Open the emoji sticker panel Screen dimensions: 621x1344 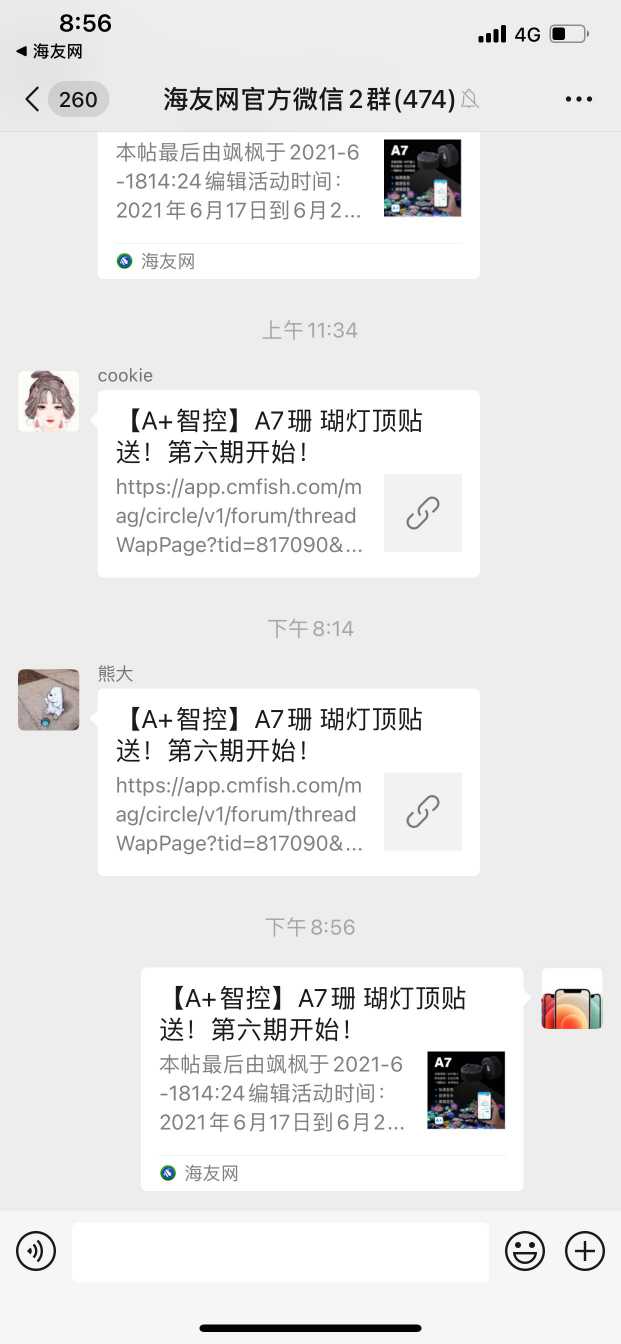pyautogui.click(x=525, y=1251)
